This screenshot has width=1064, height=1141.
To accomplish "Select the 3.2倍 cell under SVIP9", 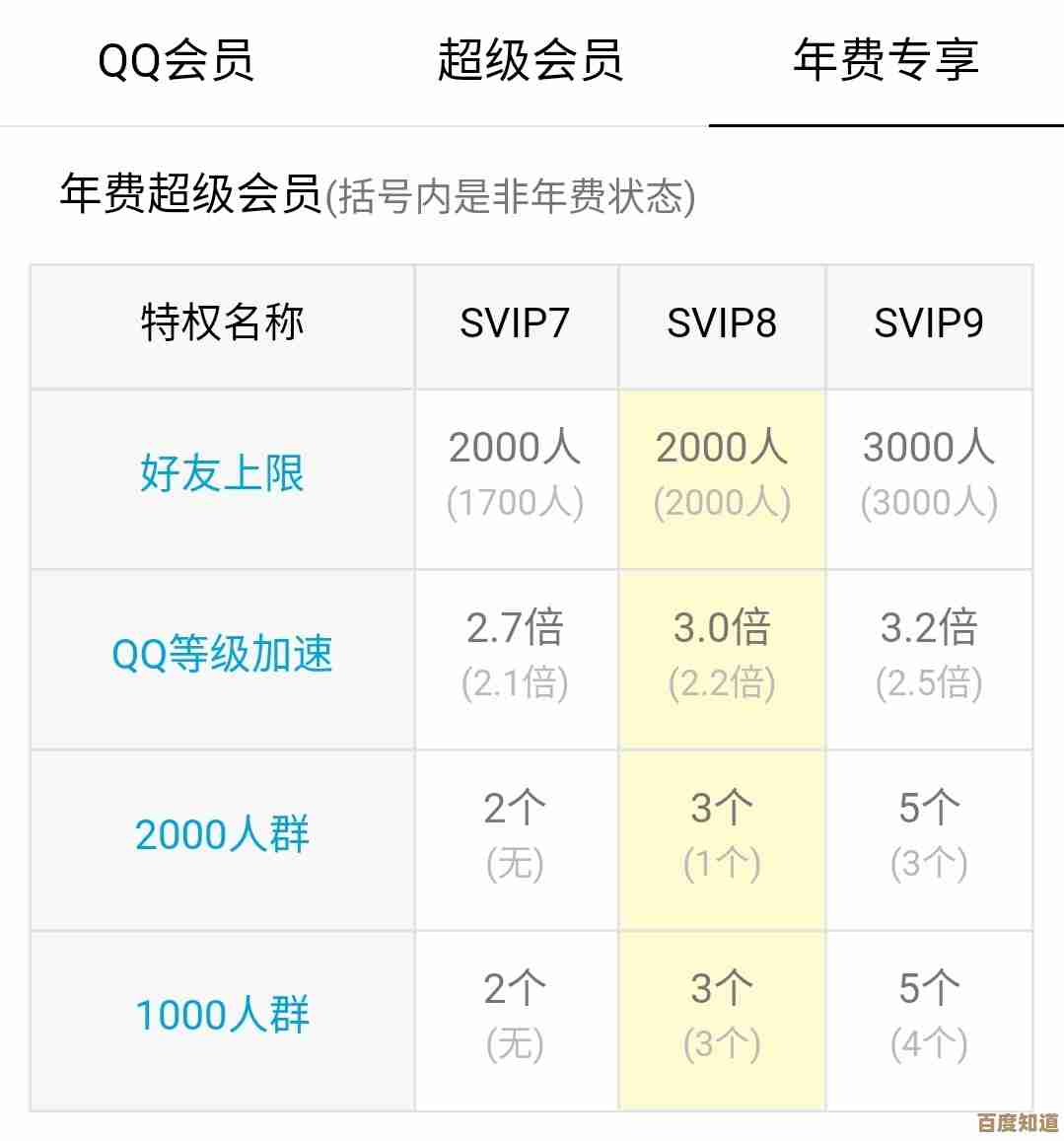I will (x=928, y=627).
